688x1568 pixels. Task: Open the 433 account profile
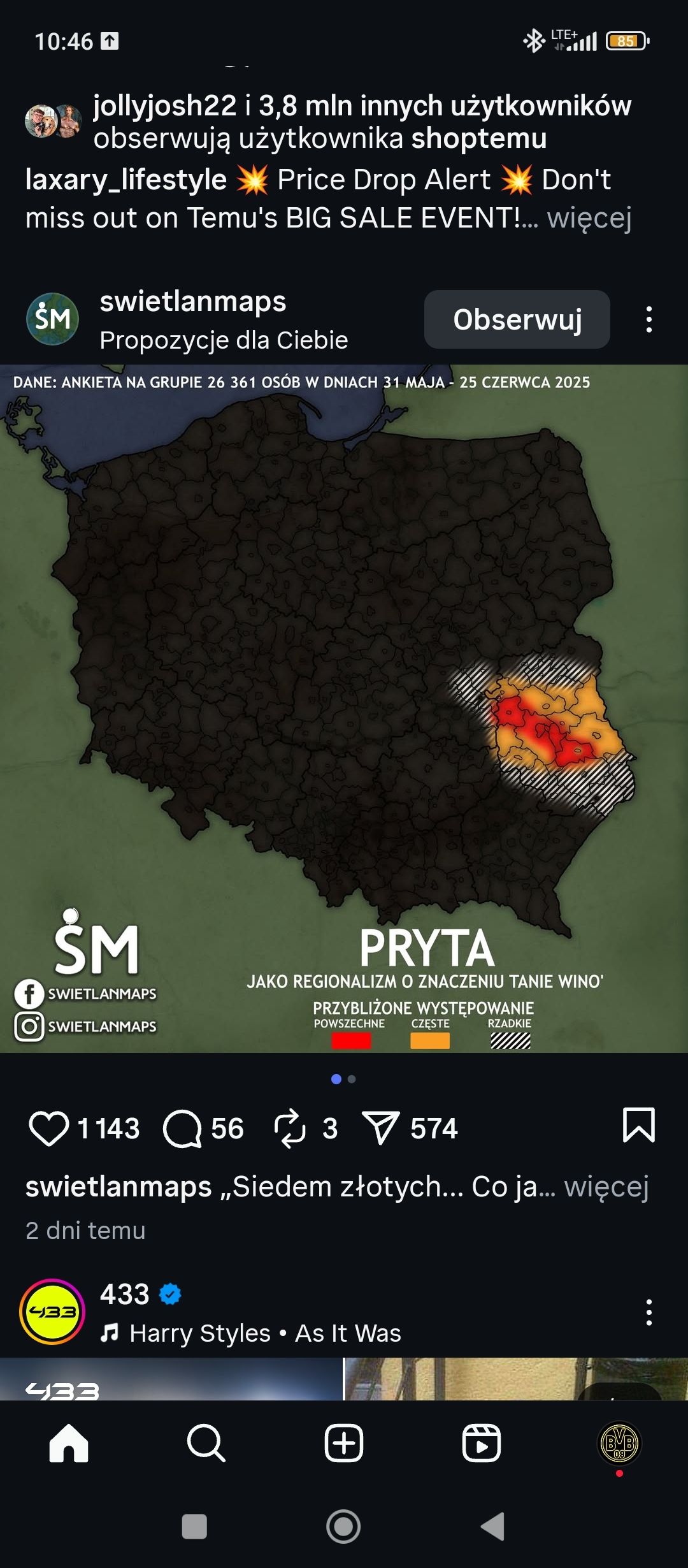click(x=124, y=1295)
